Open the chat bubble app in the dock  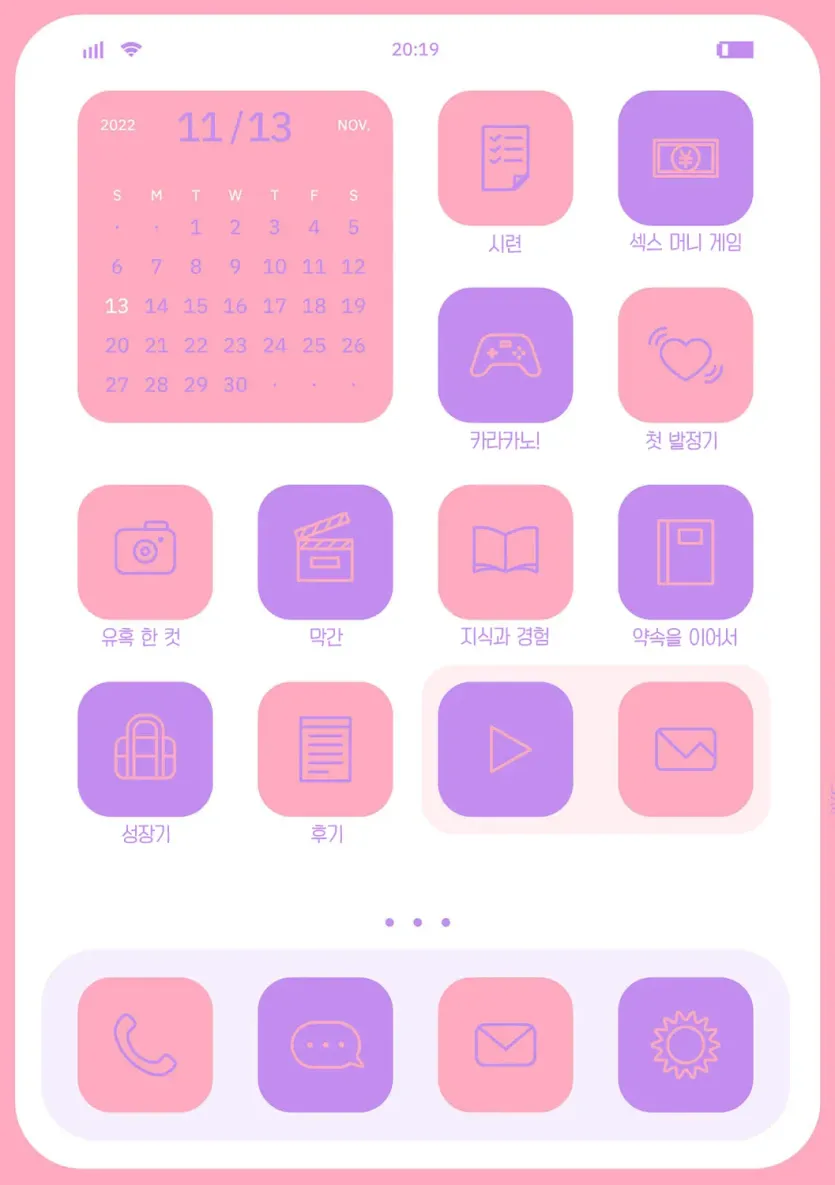pyautogui.click(x=326, y=1046)
